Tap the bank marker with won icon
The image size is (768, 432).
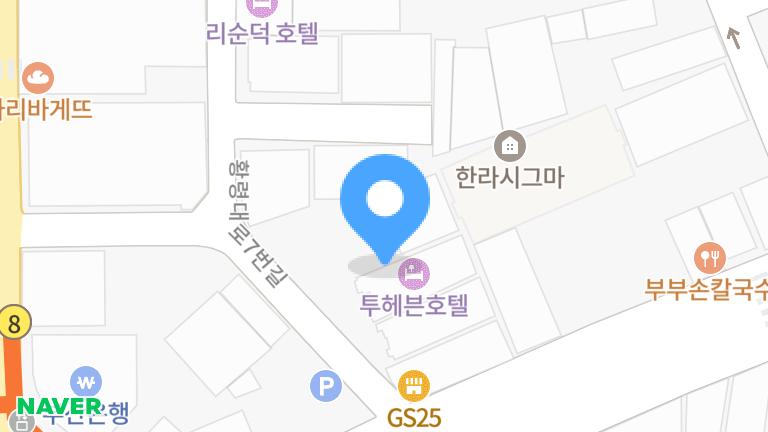click(86, 382)
